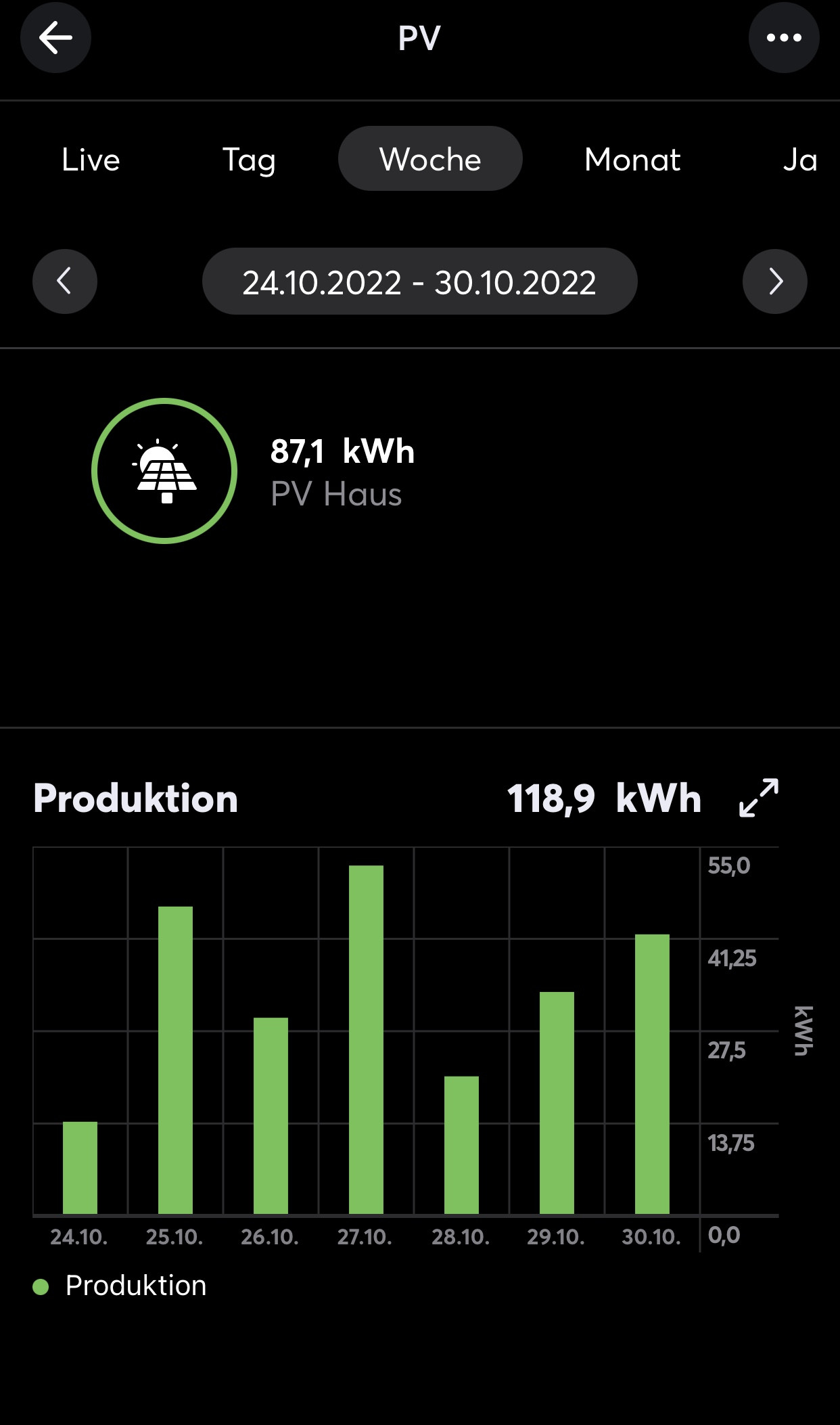Switch to the Tag tab

click(249, 160)
